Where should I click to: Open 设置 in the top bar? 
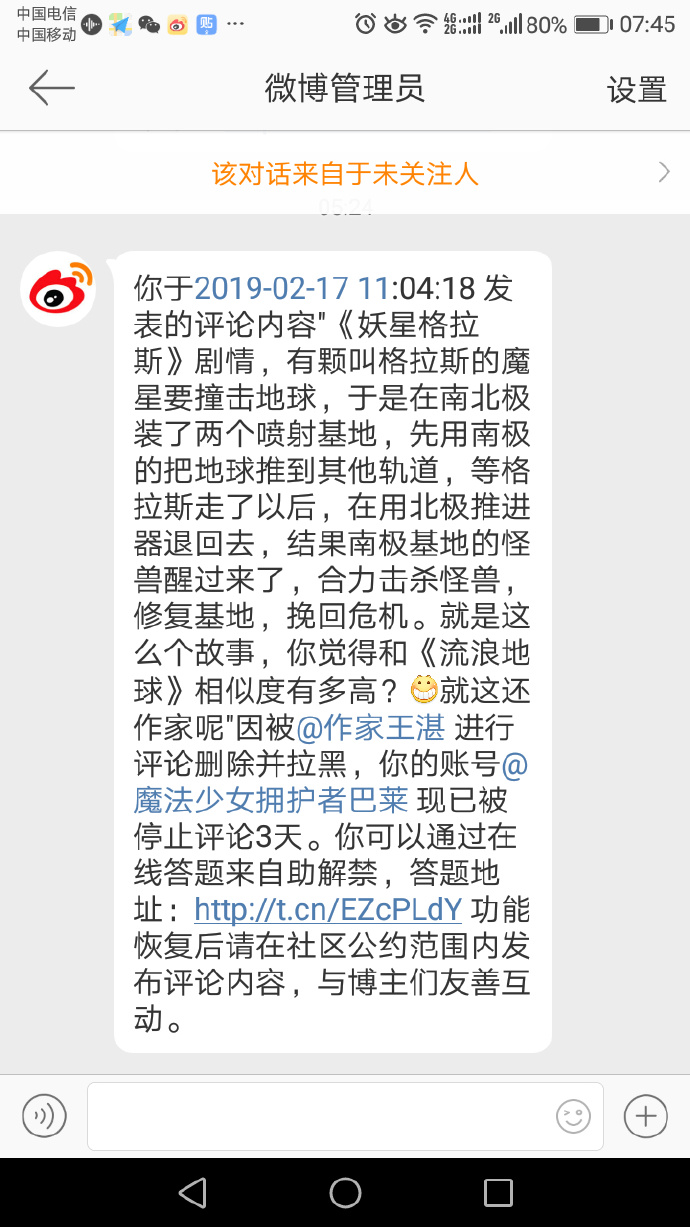636,90
